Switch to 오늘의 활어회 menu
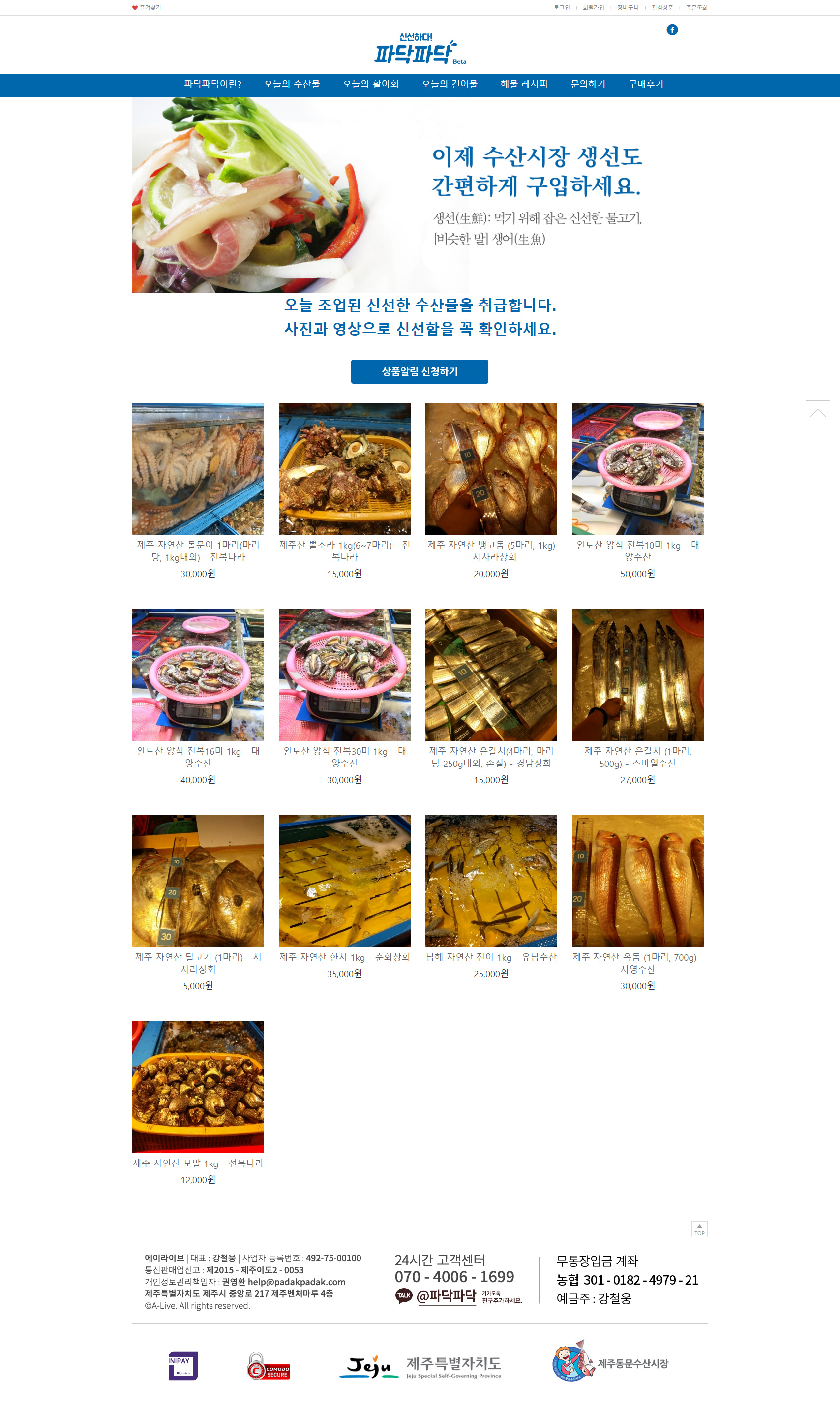Image resolution: width=840 pixels, height=1408 pixels. coord(371,84)
